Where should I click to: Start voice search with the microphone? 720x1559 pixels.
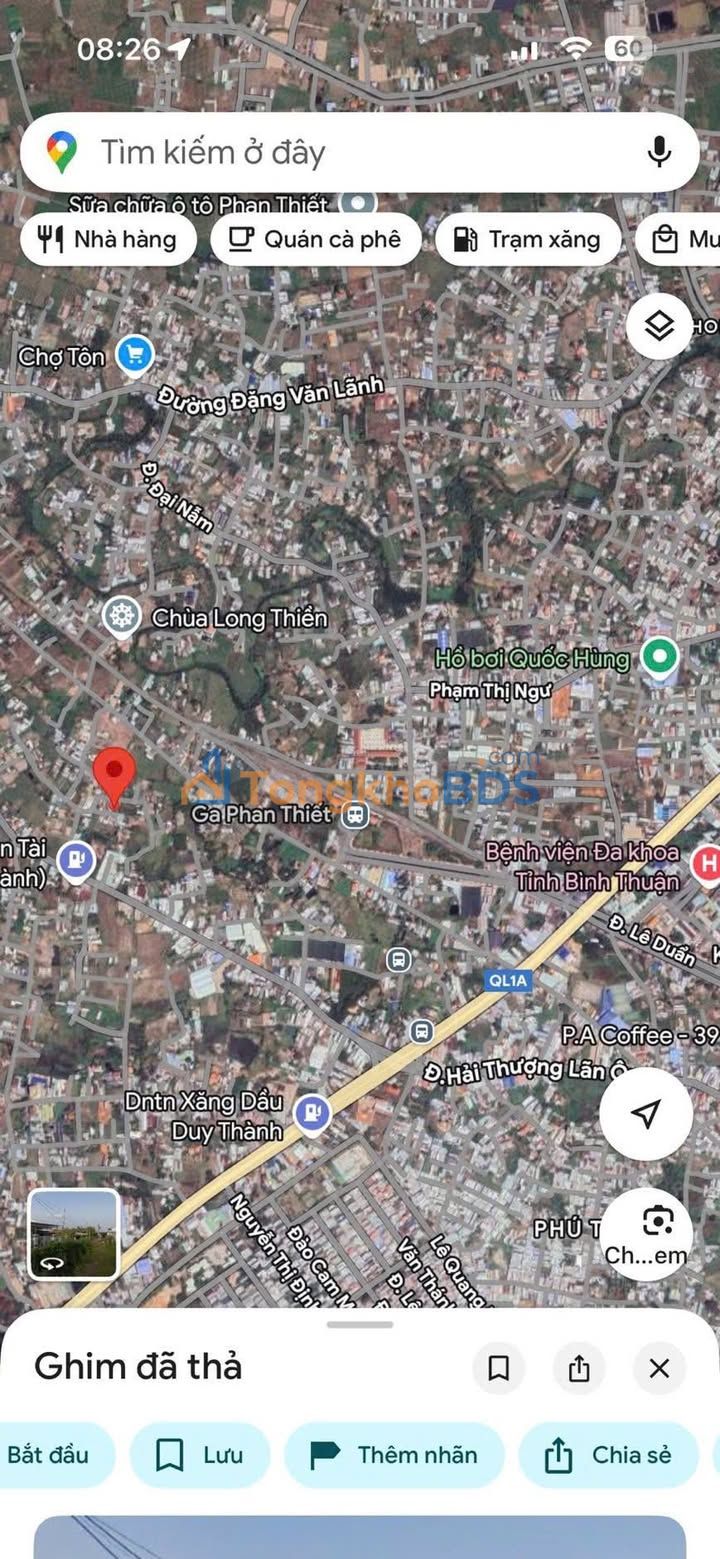(x=658, y=153)
